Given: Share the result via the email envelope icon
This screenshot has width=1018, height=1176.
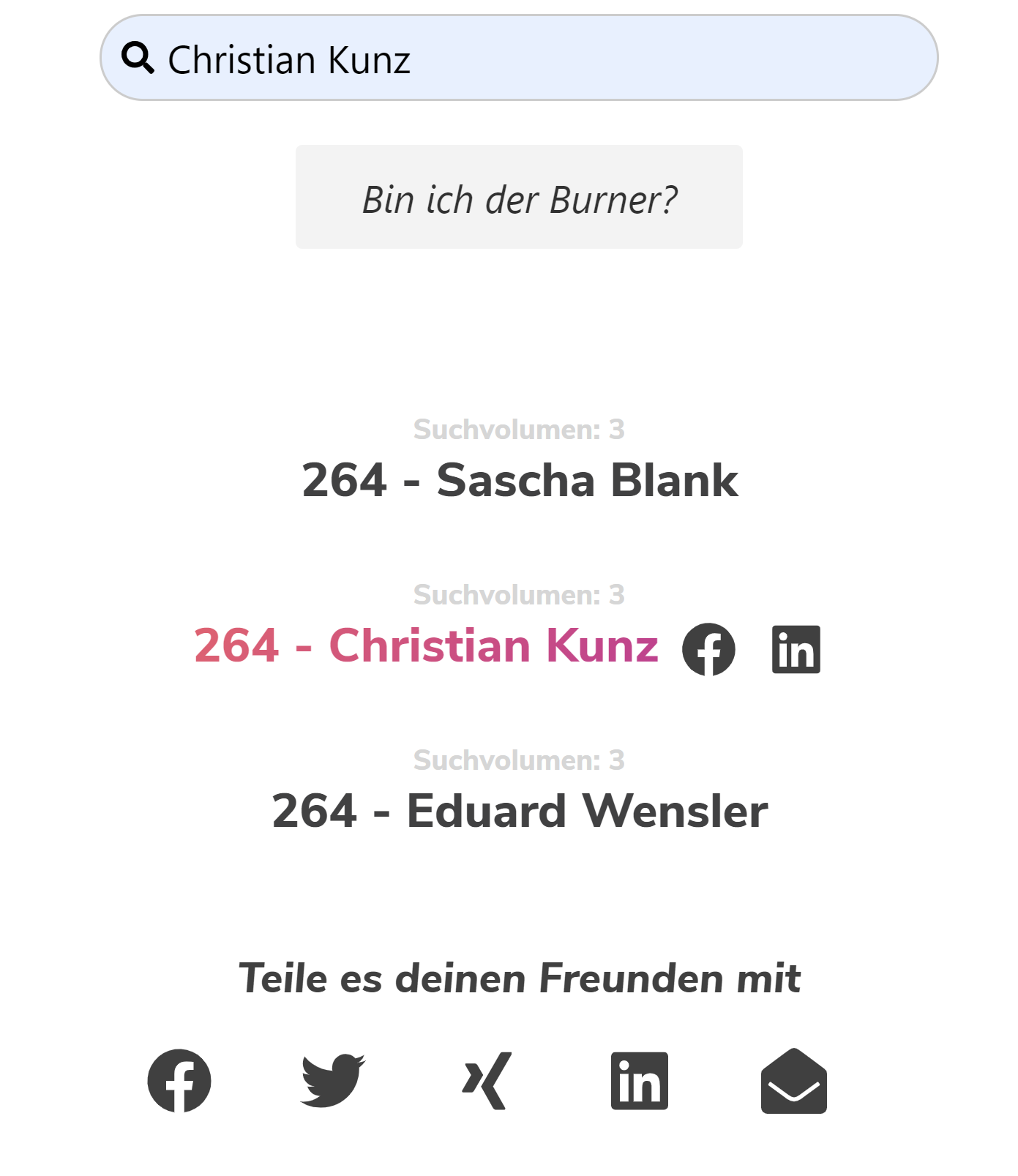Looking at the screenshot, I should pyautogui.click(x=794, y=1080).
